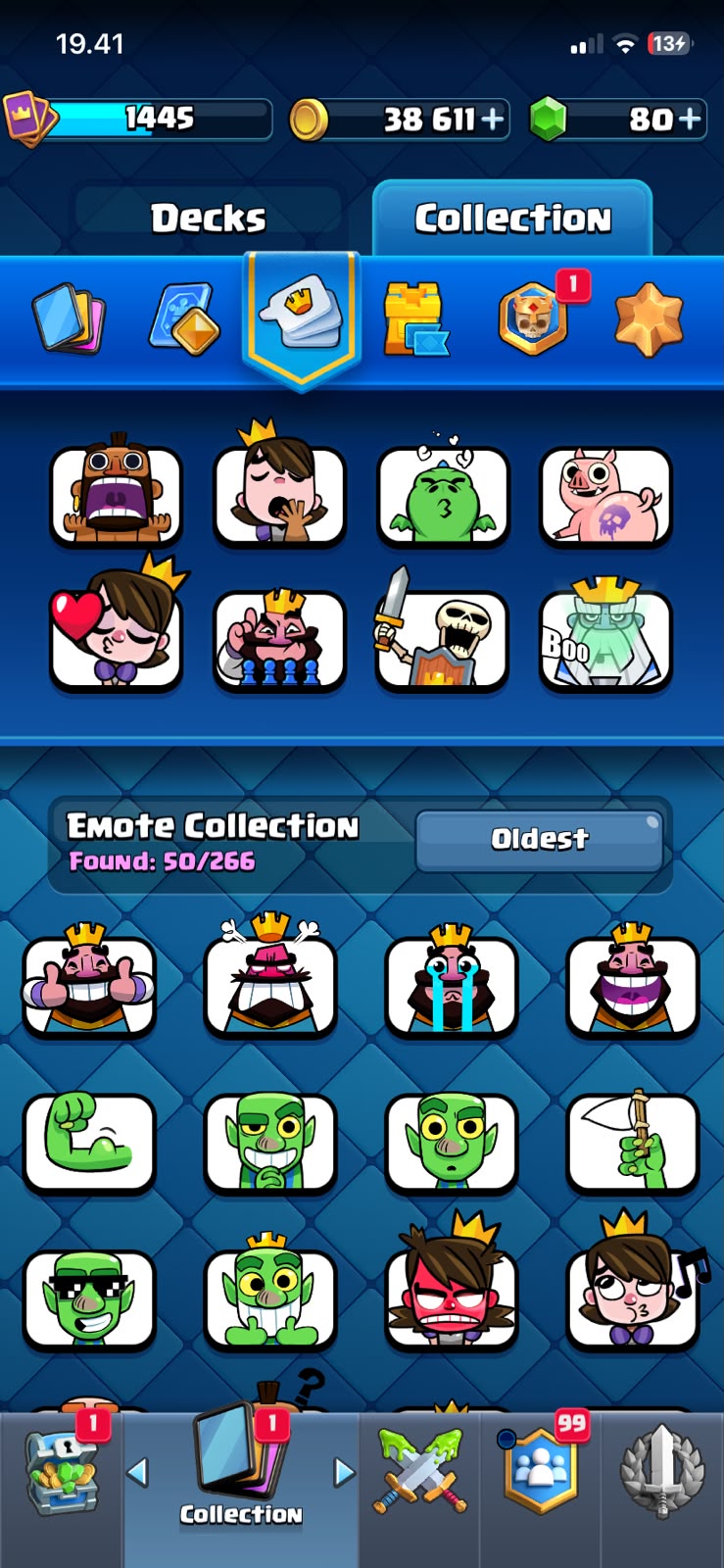The image size is (724, 1568).
Task: Open the cards collection icon tab
Action: (x=69, y=318)
